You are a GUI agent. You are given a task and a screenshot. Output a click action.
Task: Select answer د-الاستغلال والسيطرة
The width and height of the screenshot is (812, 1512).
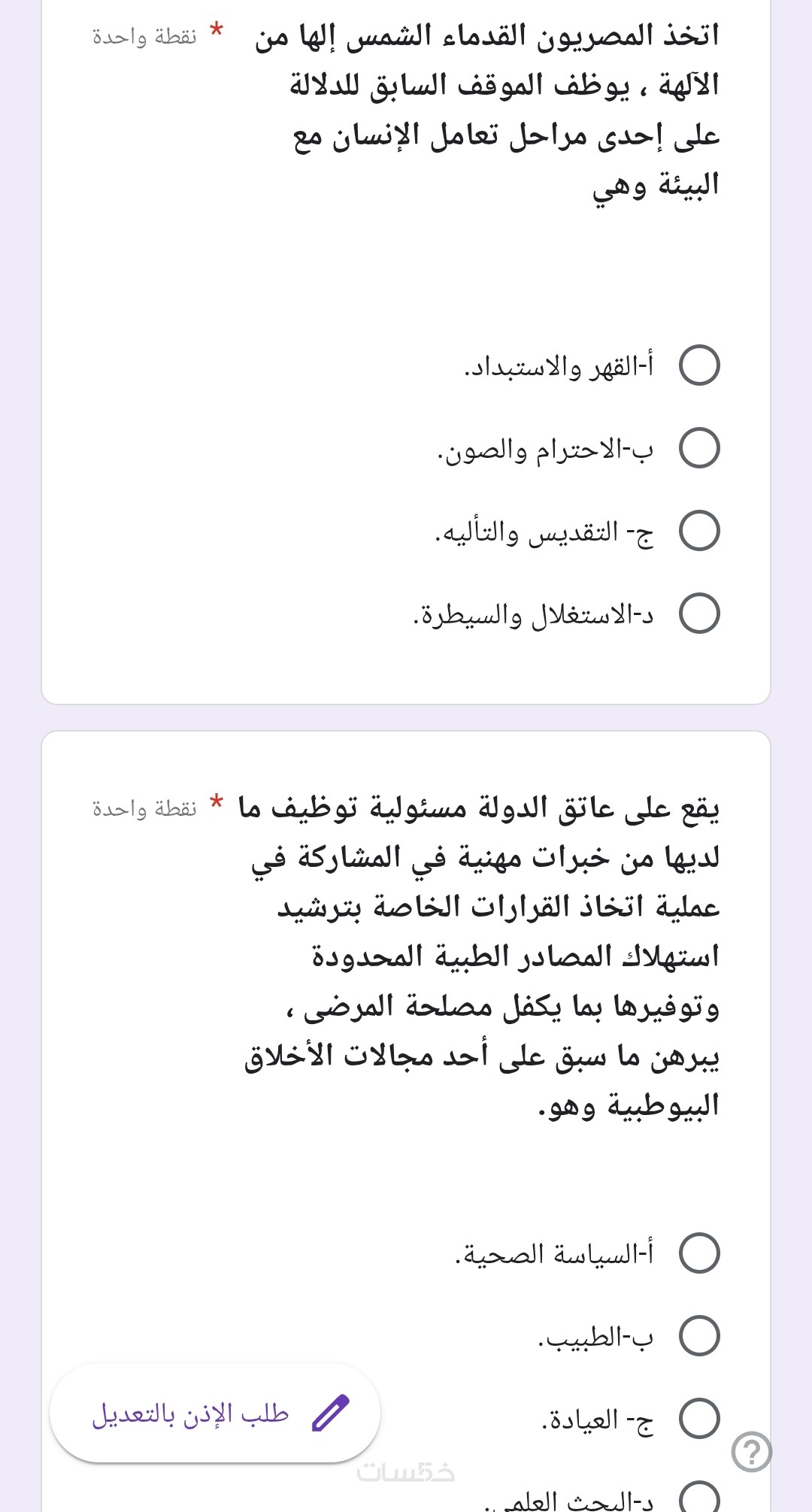pos(699,614)
